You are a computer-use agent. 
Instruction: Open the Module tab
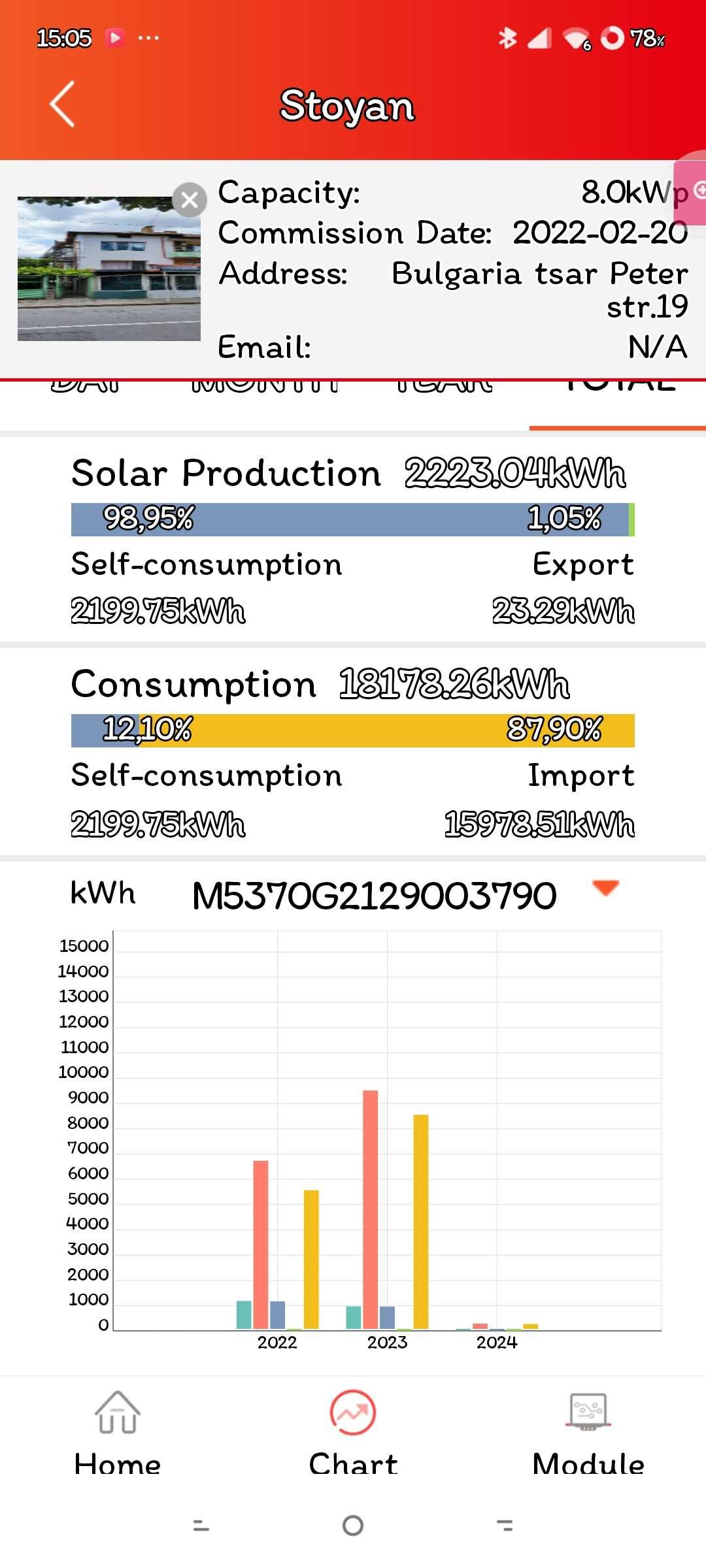[588, 1433]
